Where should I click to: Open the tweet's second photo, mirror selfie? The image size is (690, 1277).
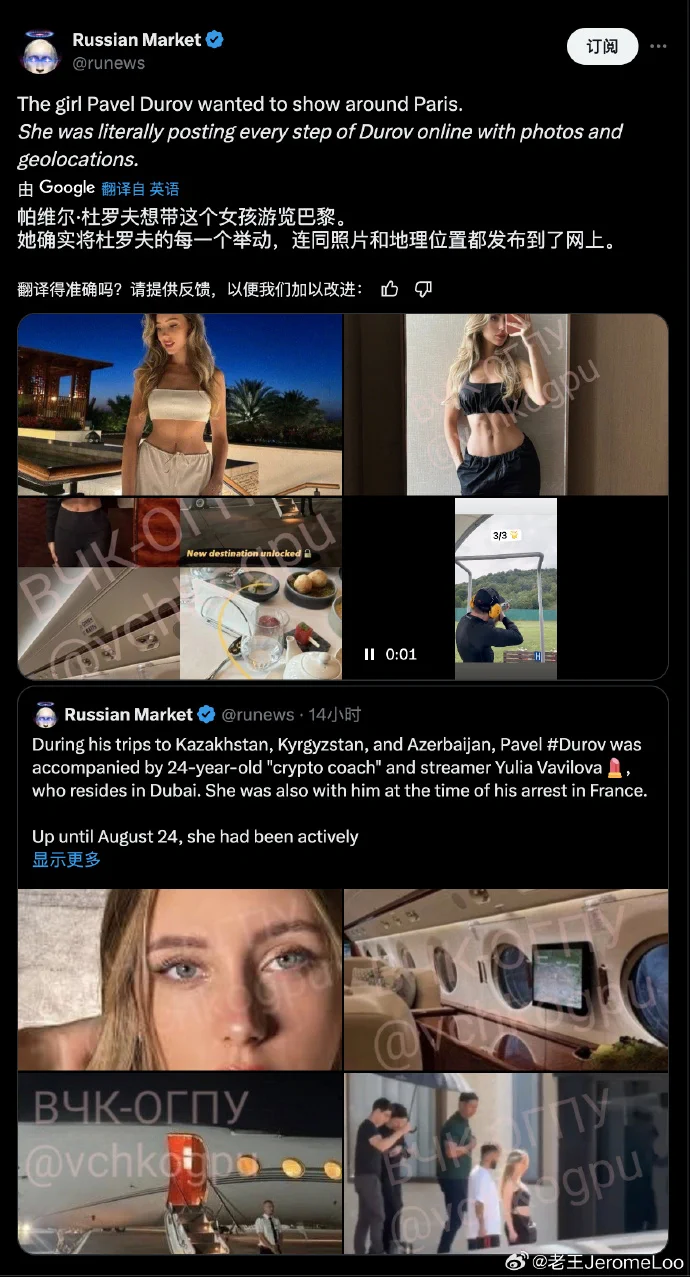506,404
